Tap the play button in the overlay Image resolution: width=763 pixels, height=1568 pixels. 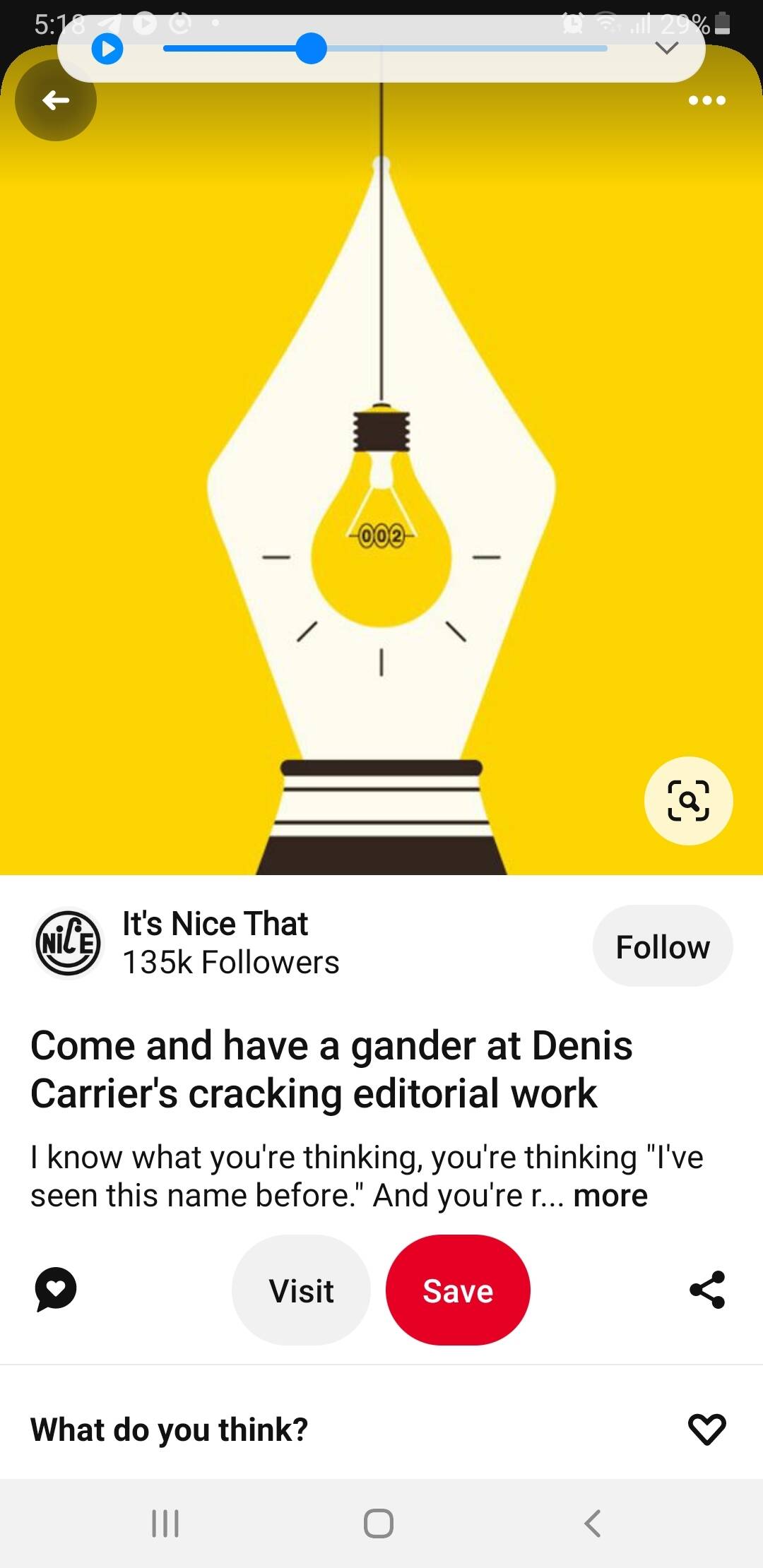(107, 49)
